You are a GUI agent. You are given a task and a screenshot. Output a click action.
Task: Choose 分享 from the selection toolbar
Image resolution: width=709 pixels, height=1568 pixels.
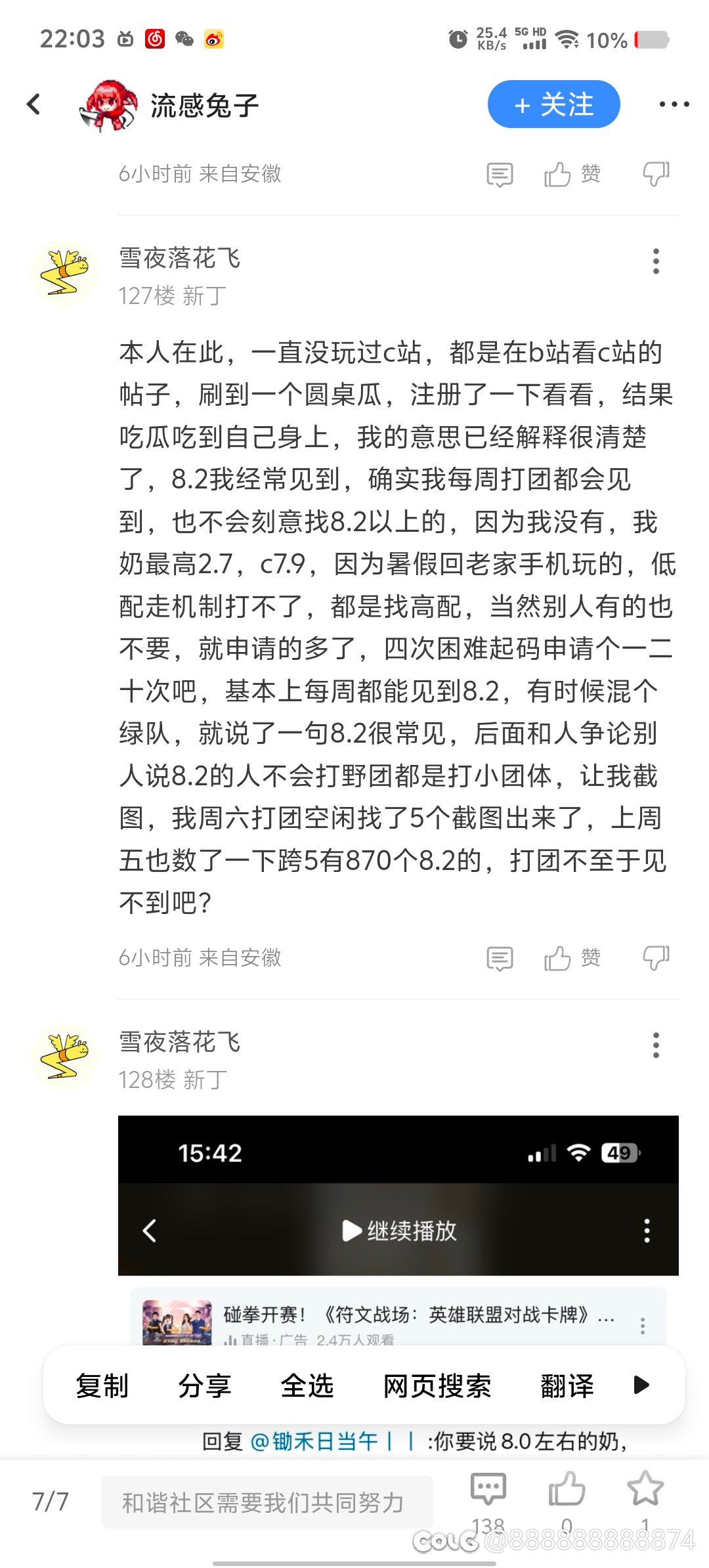pyautogui.click(x=204, y=1385)
